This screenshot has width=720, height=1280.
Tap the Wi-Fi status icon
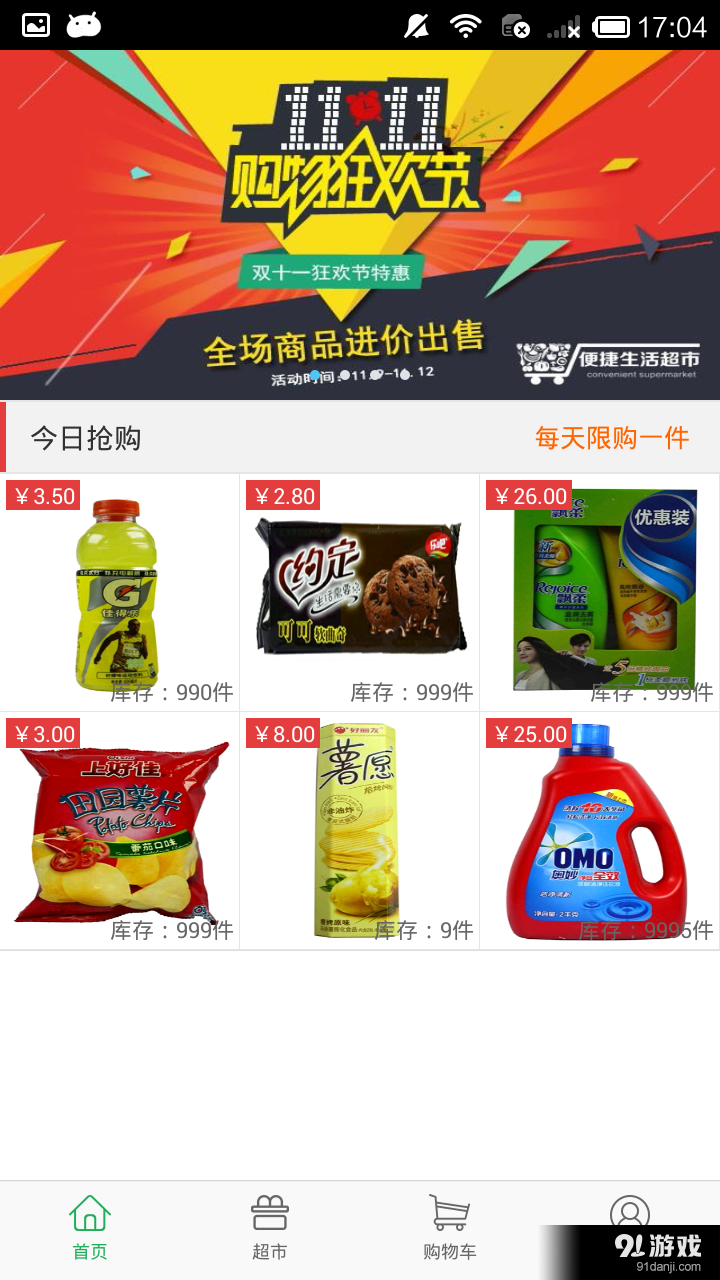tap(465, 24)
